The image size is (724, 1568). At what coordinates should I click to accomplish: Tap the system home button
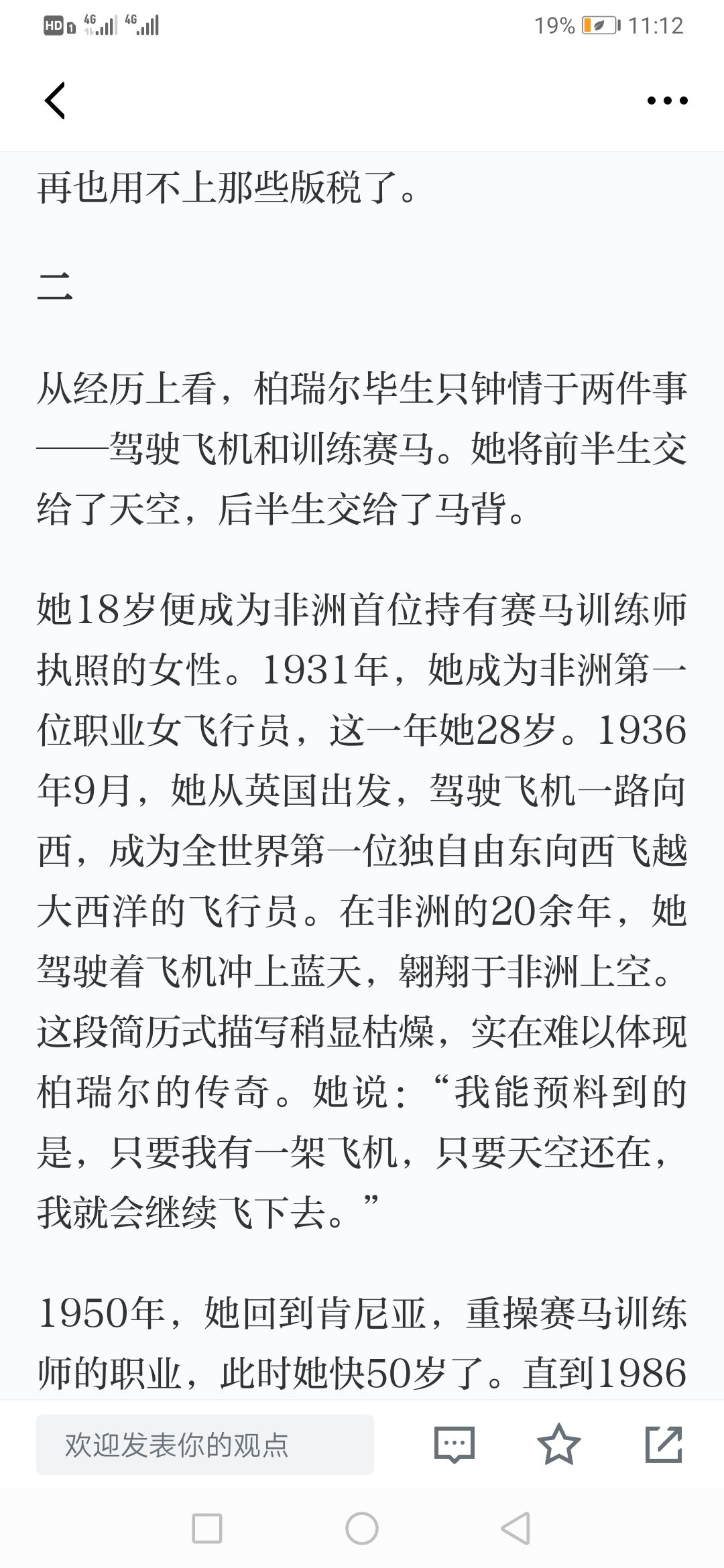click(x=362, y=1529)
